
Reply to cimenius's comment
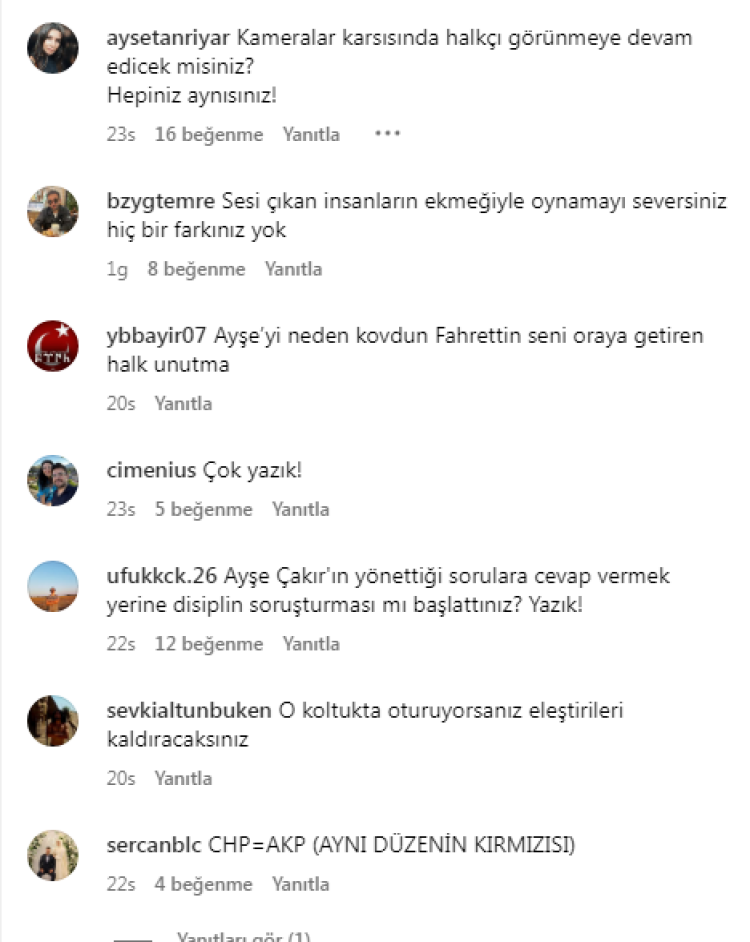tap(301, 509)
